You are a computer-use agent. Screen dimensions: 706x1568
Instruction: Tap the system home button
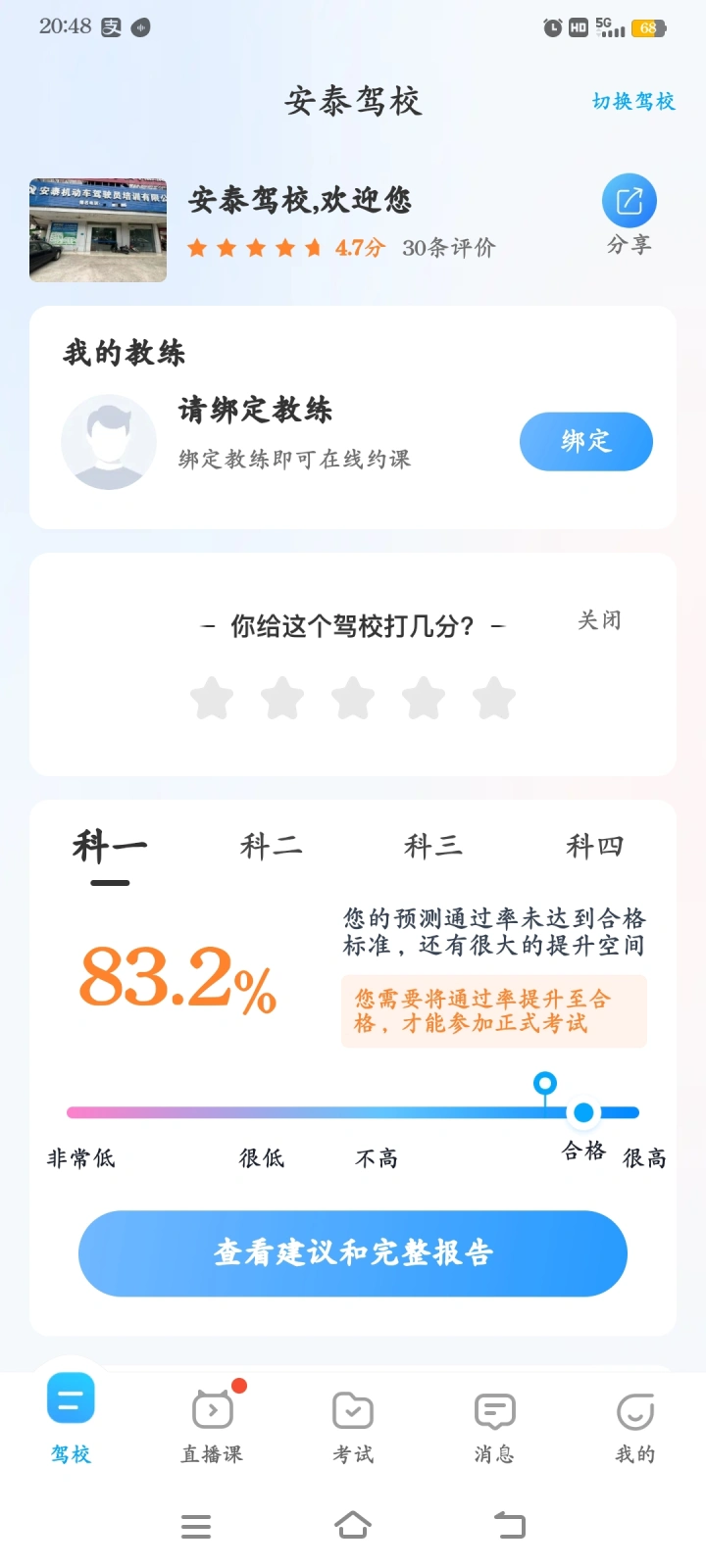[353, 1525]
